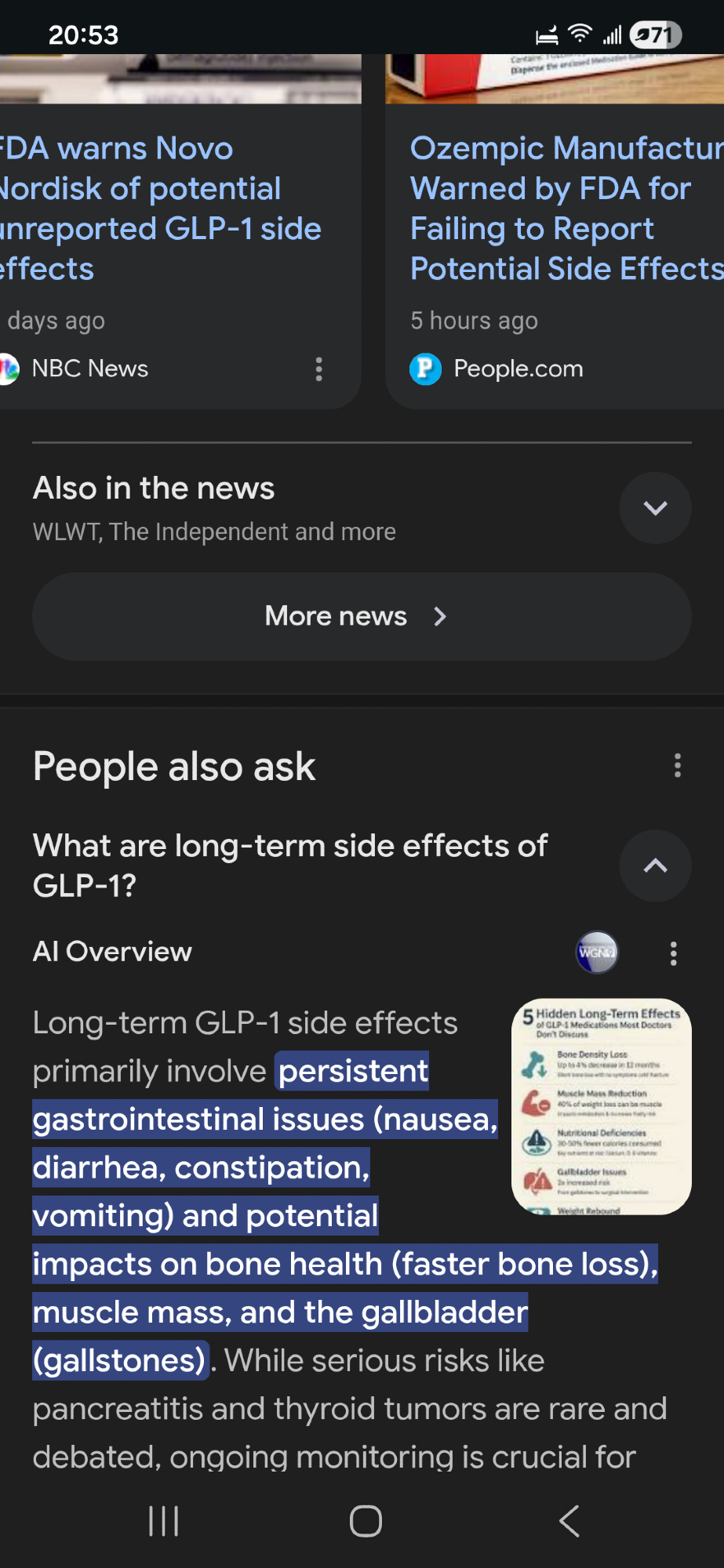724x1568 pixels.
Task: Expand the Also in the news section
Action: (x=655, y=508)
